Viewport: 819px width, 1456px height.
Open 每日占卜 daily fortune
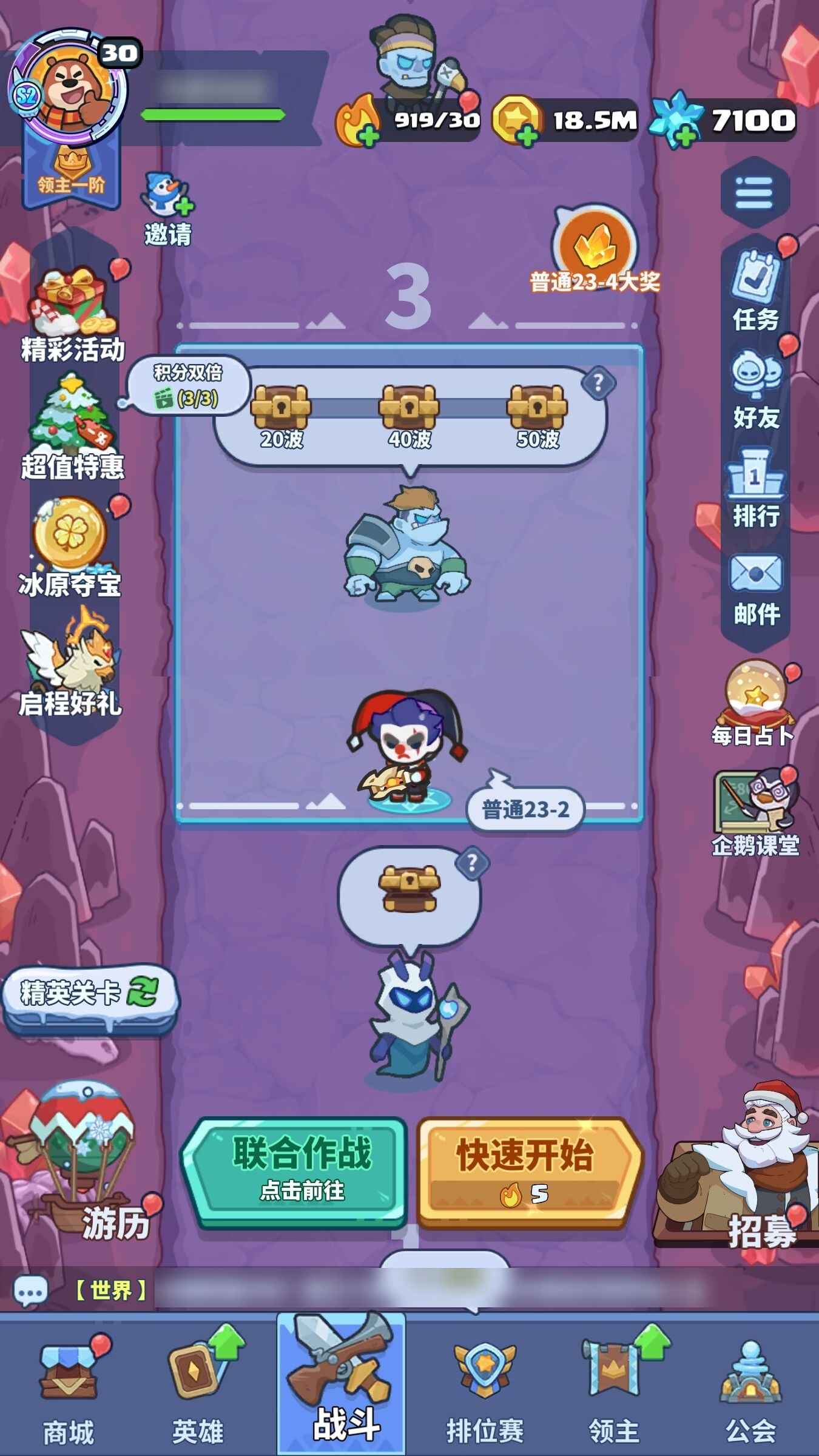click(x=754, y=704)
